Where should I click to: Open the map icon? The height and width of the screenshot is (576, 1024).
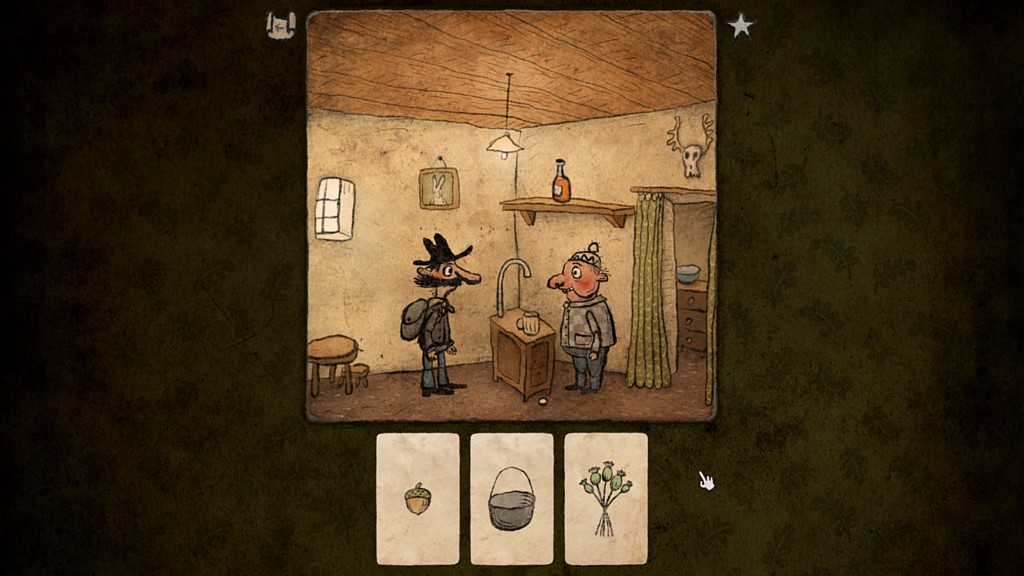tap(281, 25)
